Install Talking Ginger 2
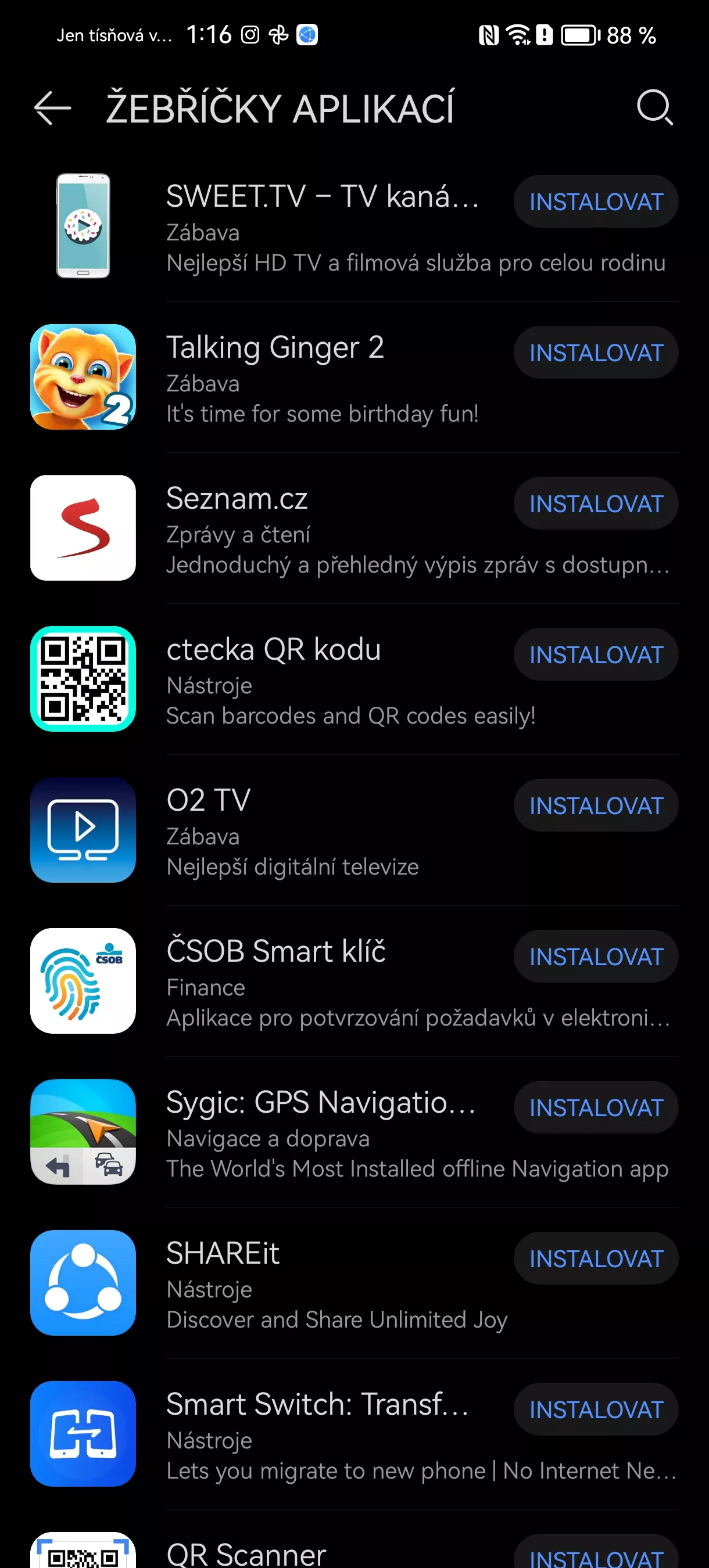Viewport: 709px width, 1568px height. point(596,353)
